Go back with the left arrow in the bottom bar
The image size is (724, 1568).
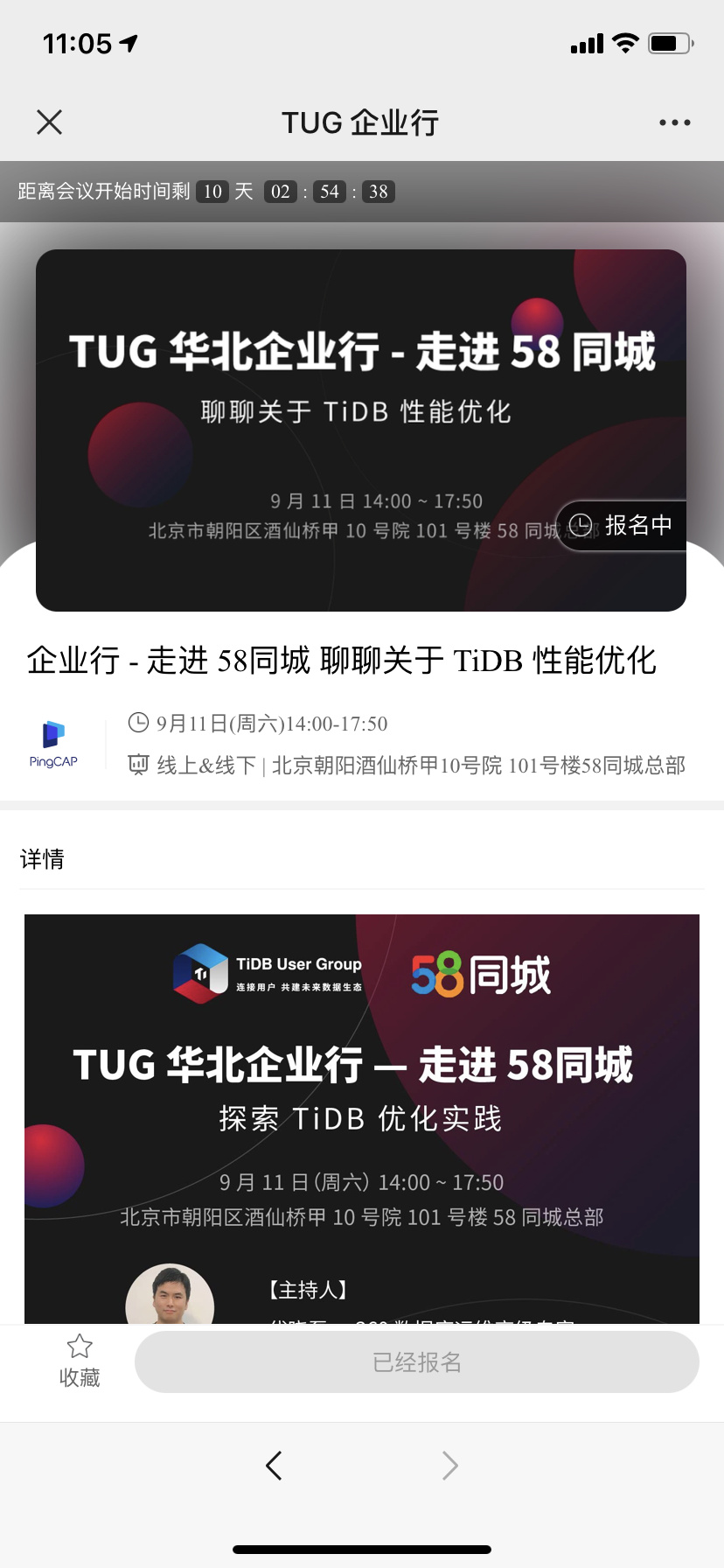274,1465
